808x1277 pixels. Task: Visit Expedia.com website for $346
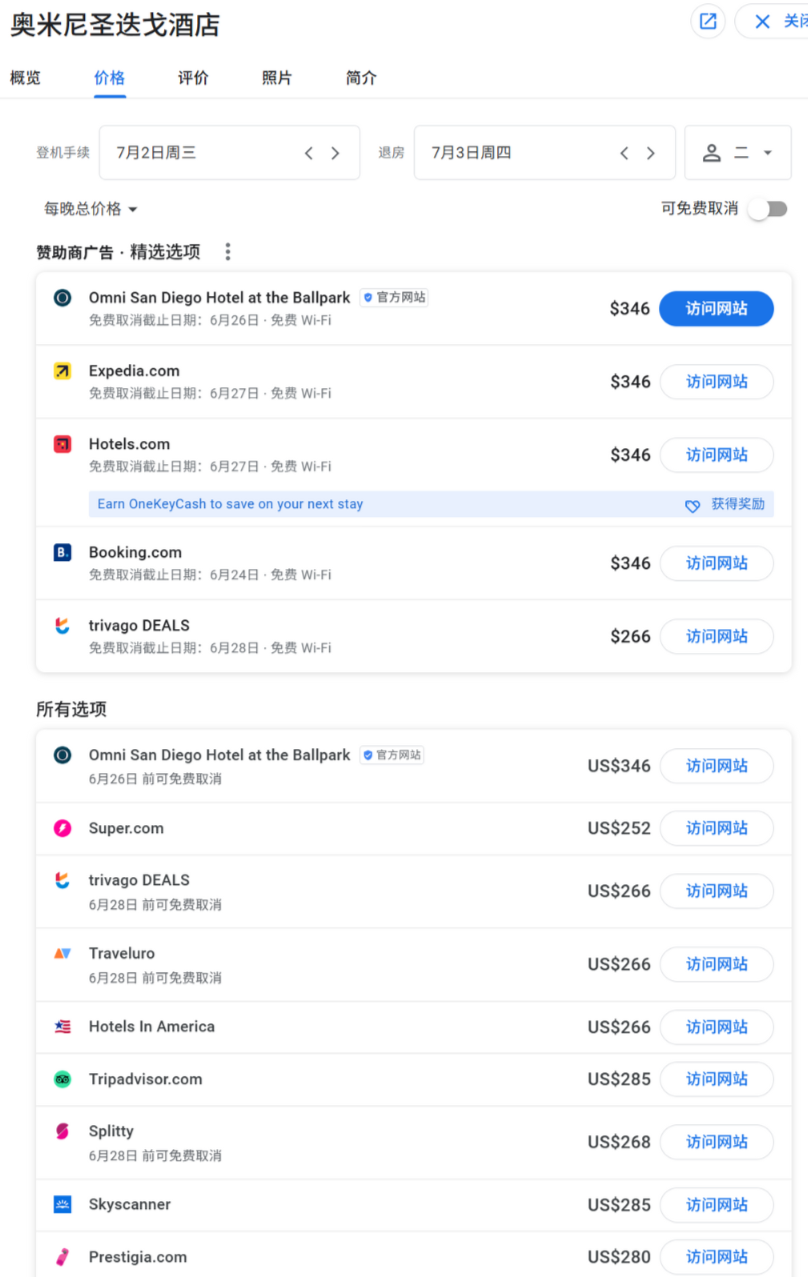coord(716,382)
